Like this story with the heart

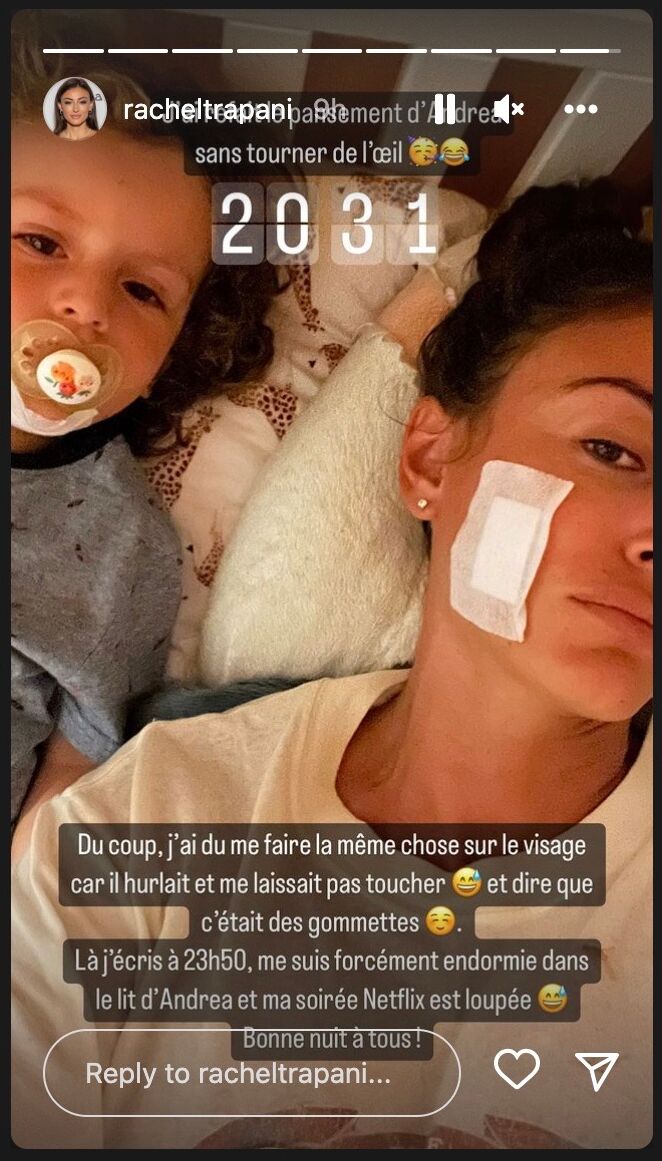coord(517,1070)
